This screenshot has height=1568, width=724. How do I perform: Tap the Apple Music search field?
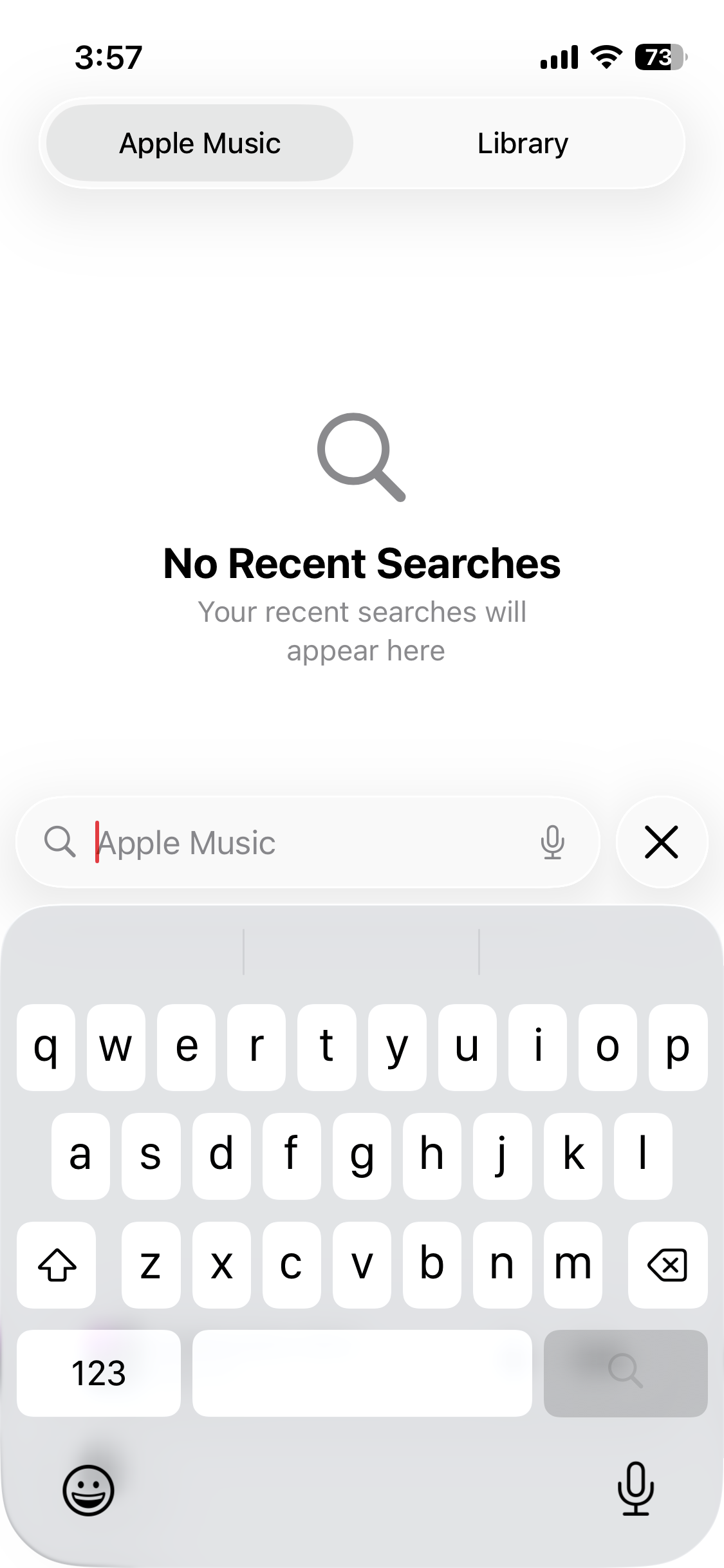[309, 843]
